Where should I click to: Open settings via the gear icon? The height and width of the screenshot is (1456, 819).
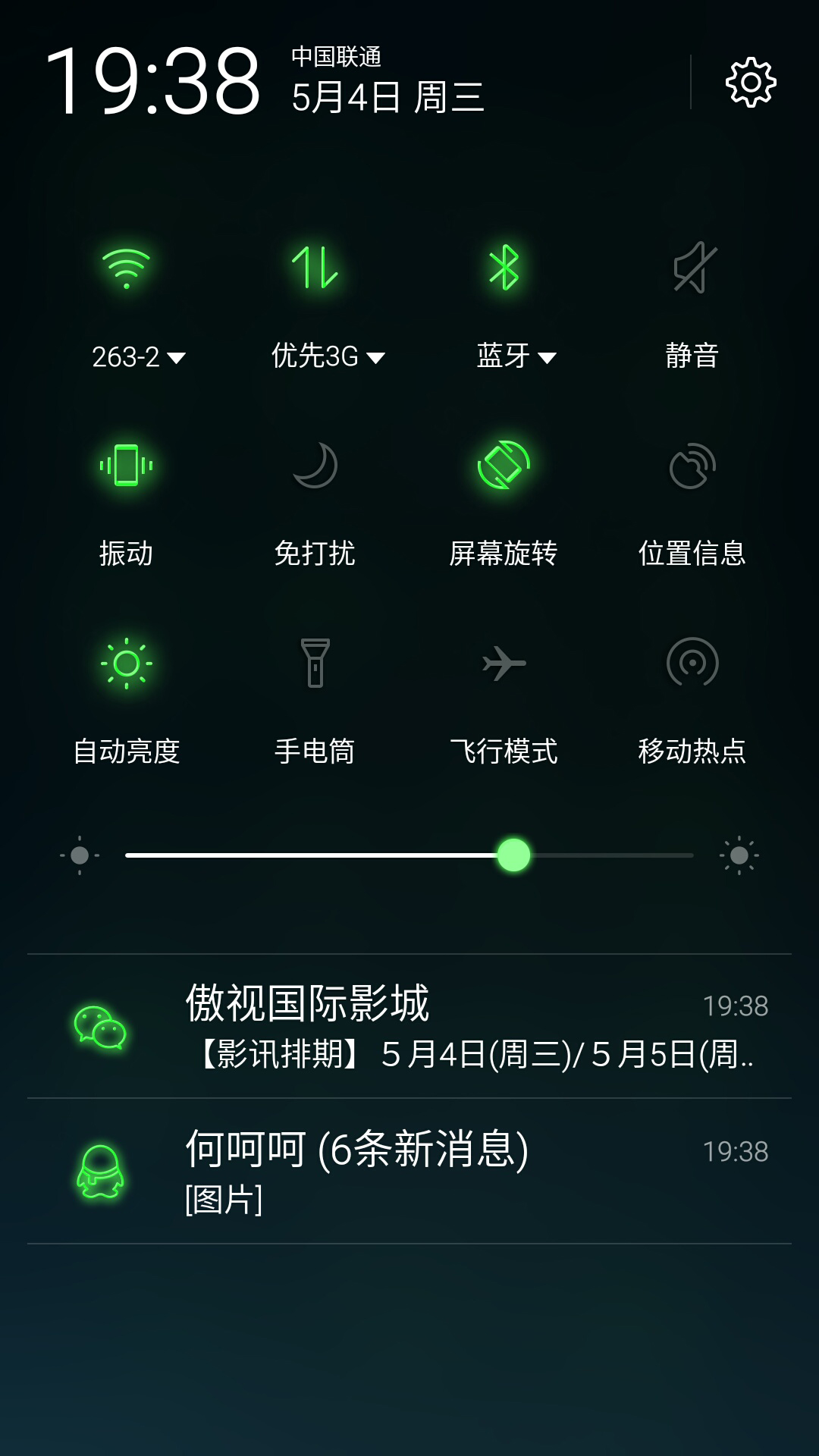751,82
